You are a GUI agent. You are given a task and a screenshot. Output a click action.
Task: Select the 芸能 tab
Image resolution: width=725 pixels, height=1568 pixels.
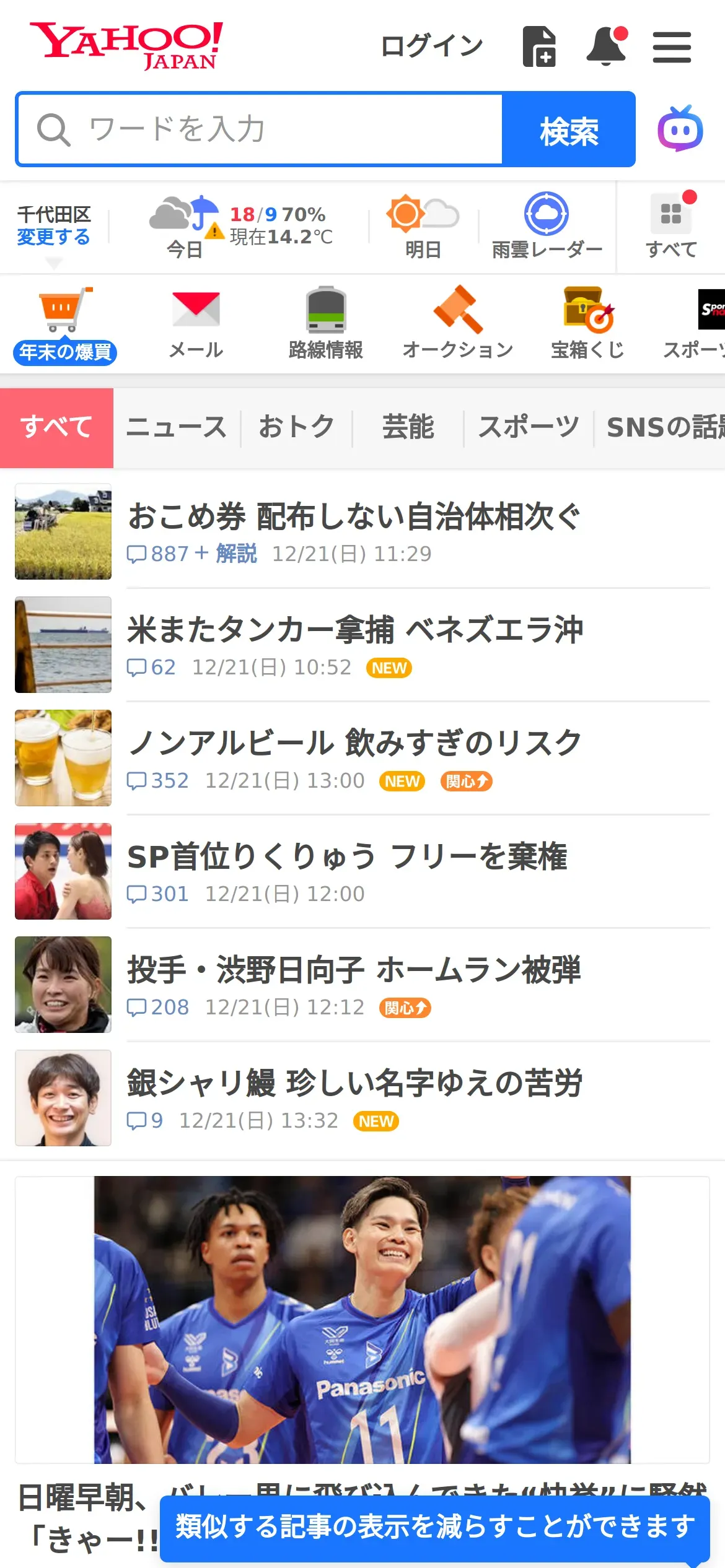tap(408, 427)
